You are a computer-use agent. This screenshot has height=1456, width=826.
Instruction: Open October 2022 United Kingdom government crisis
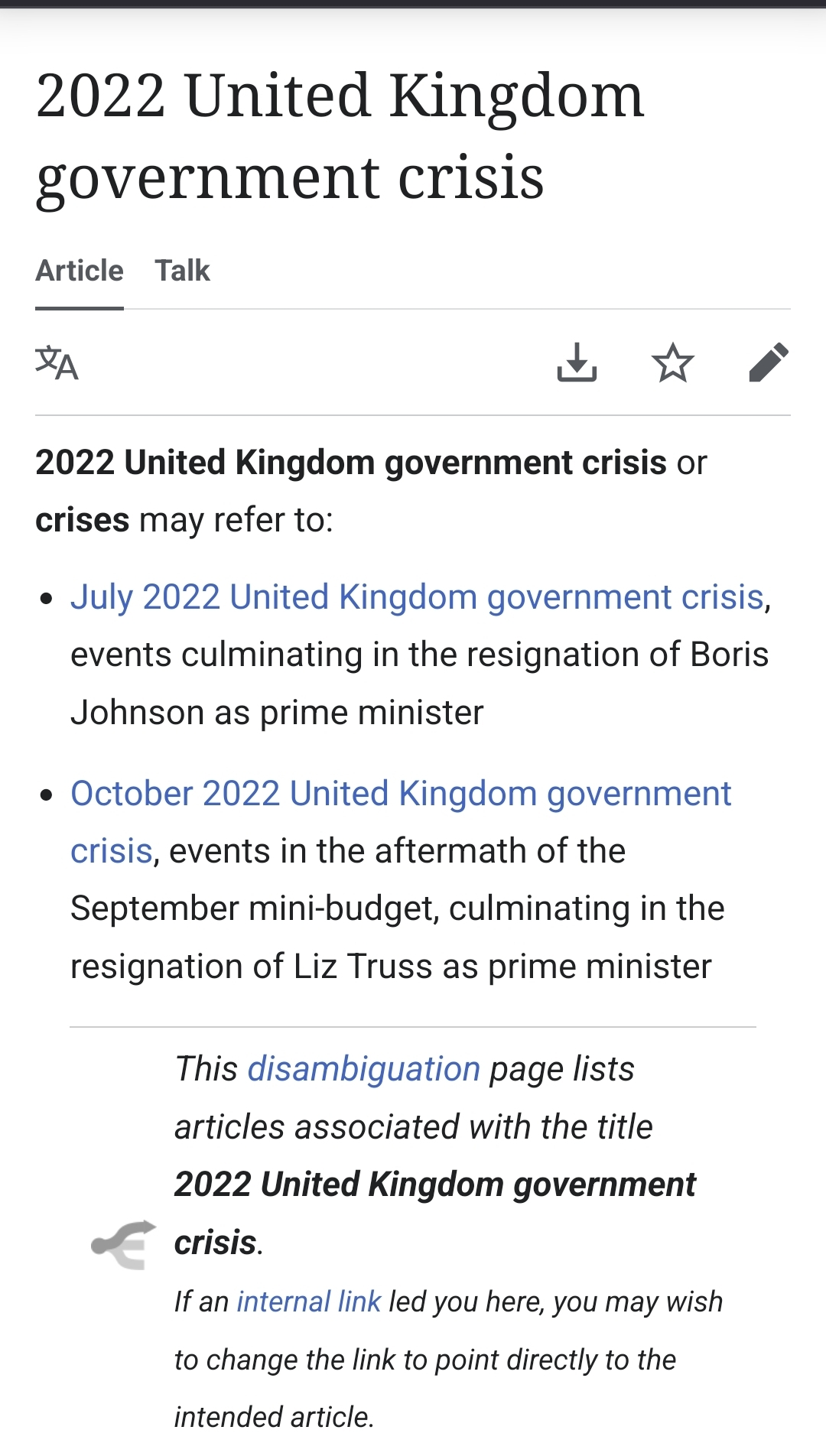point(401,794)
